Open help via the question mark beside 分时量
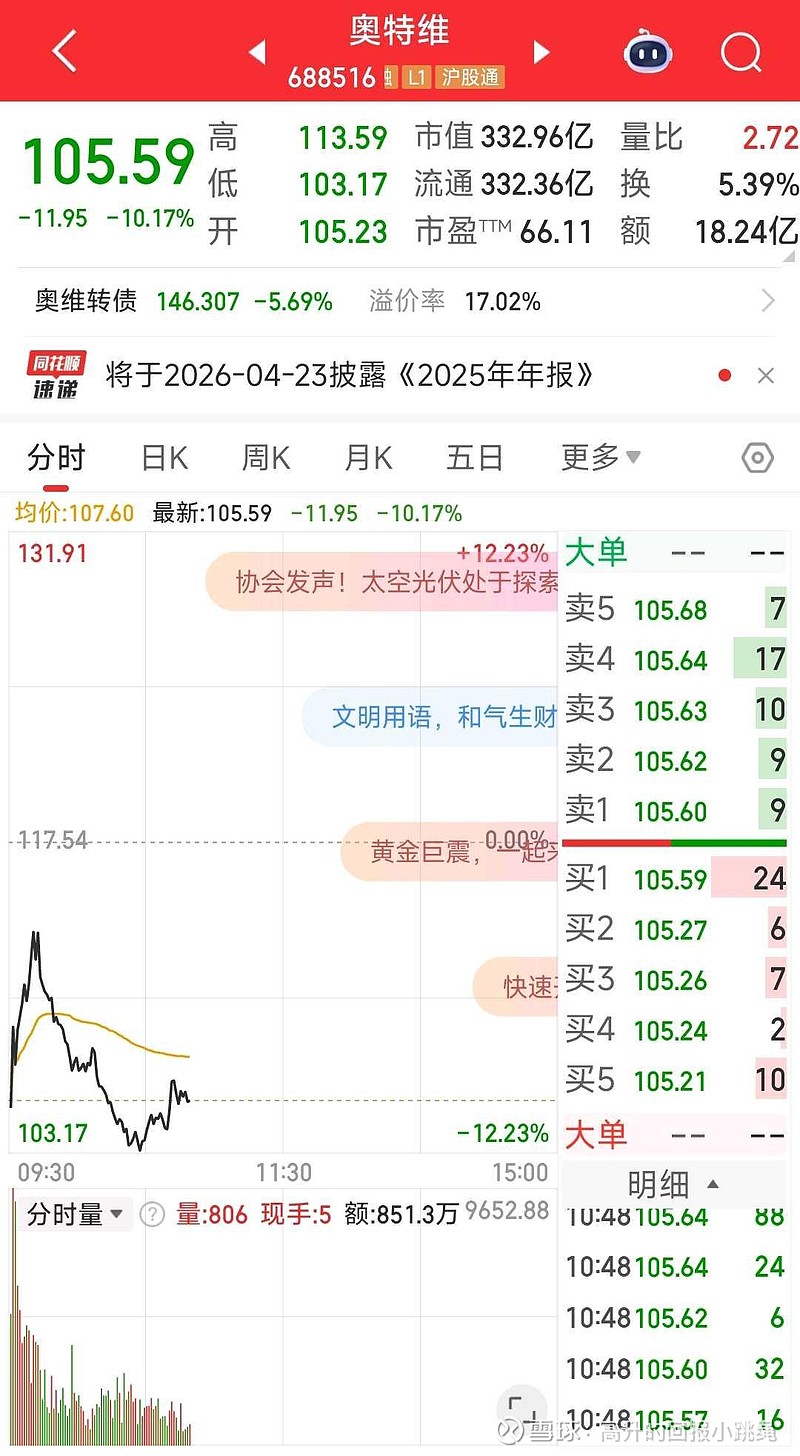Image resolution: width=800 pixels, height=1456 pixels. tap(151, 1213)
